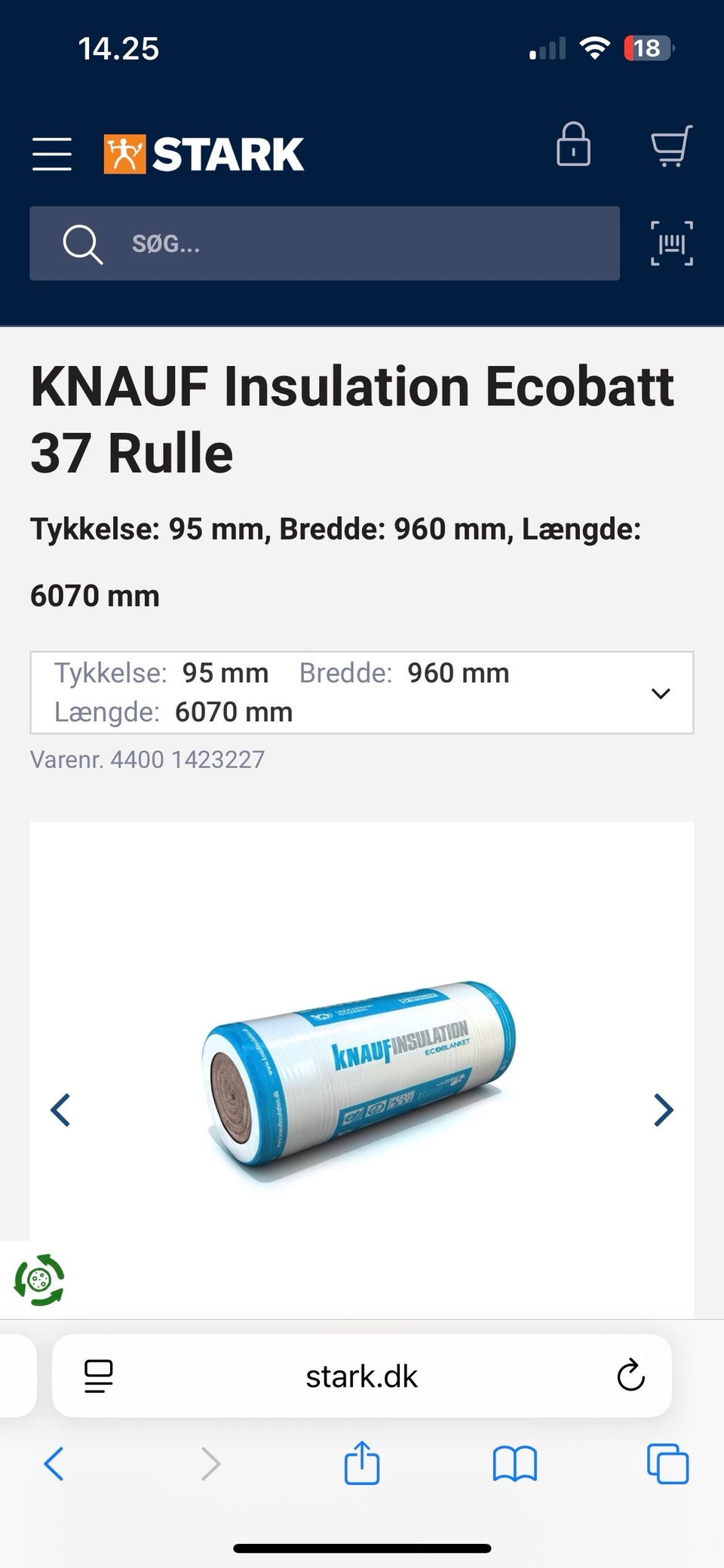724x1568 pixels.
Task: Open the STARK hamburger menu
Action: pyautogui.click(x=51, y=153)
